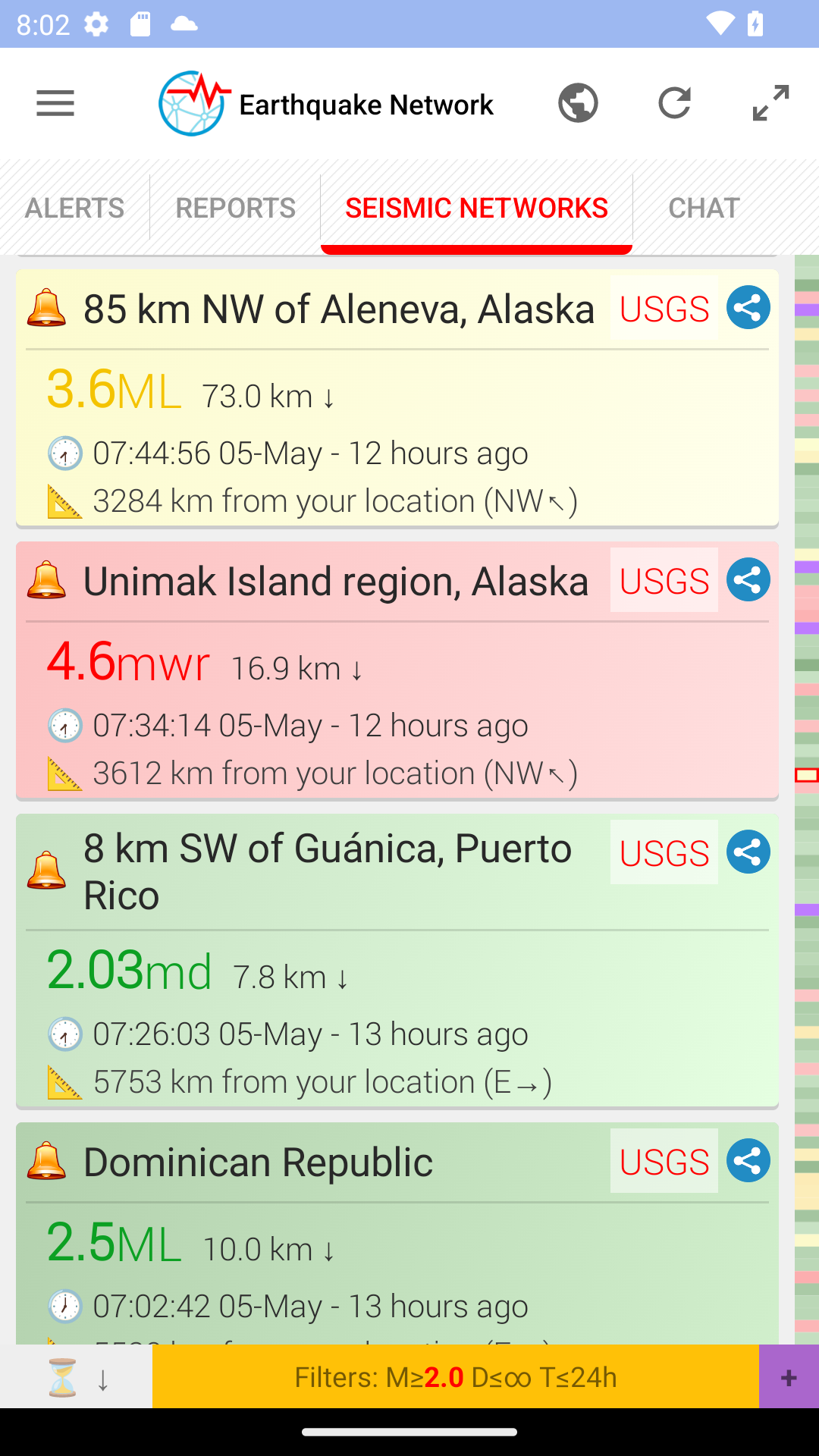This screenshot has height=1456, width=819.
Task: Toggle the sort order arrow near hourglass
Action: [x=103, y=1376]
